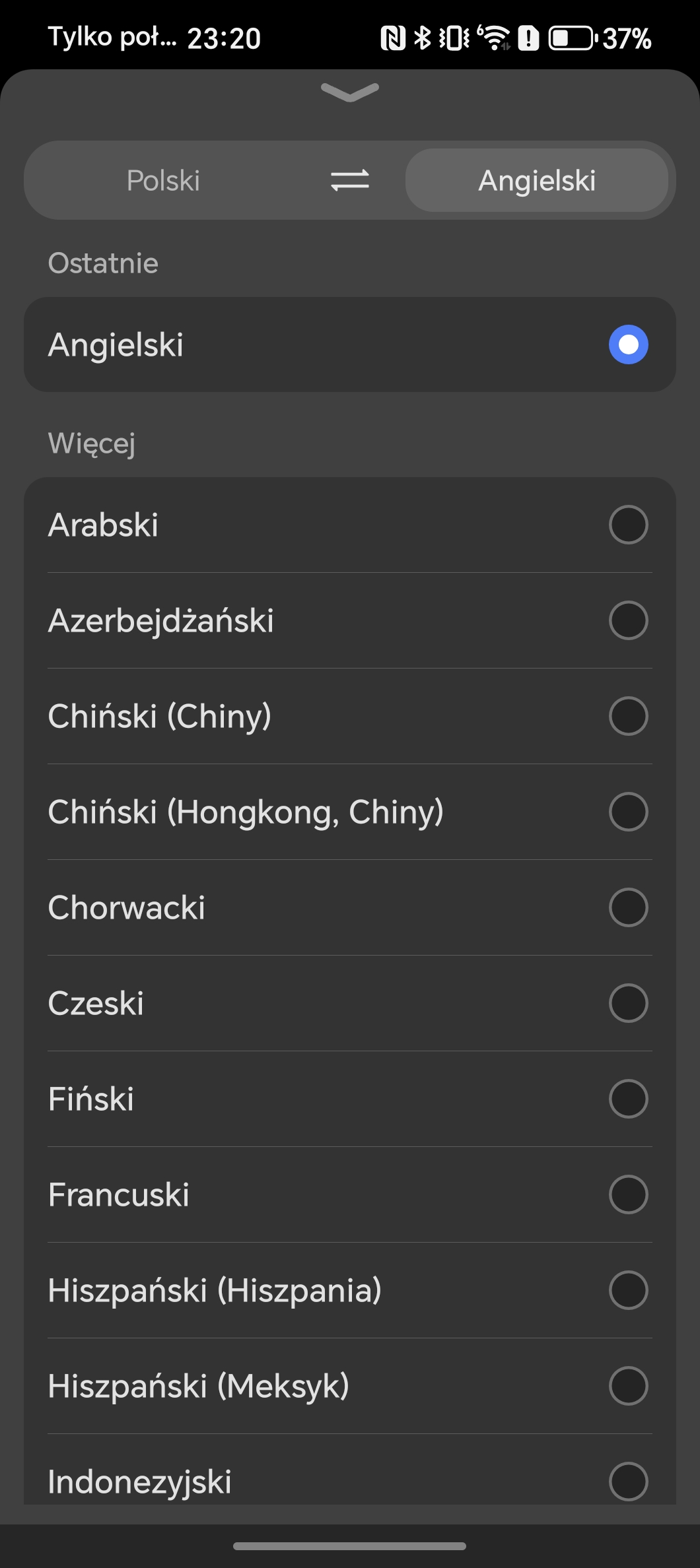This screenshot has height=1568, width=700.
Task: Collapse the sheet with the down chevron
Action: [350, 92]
